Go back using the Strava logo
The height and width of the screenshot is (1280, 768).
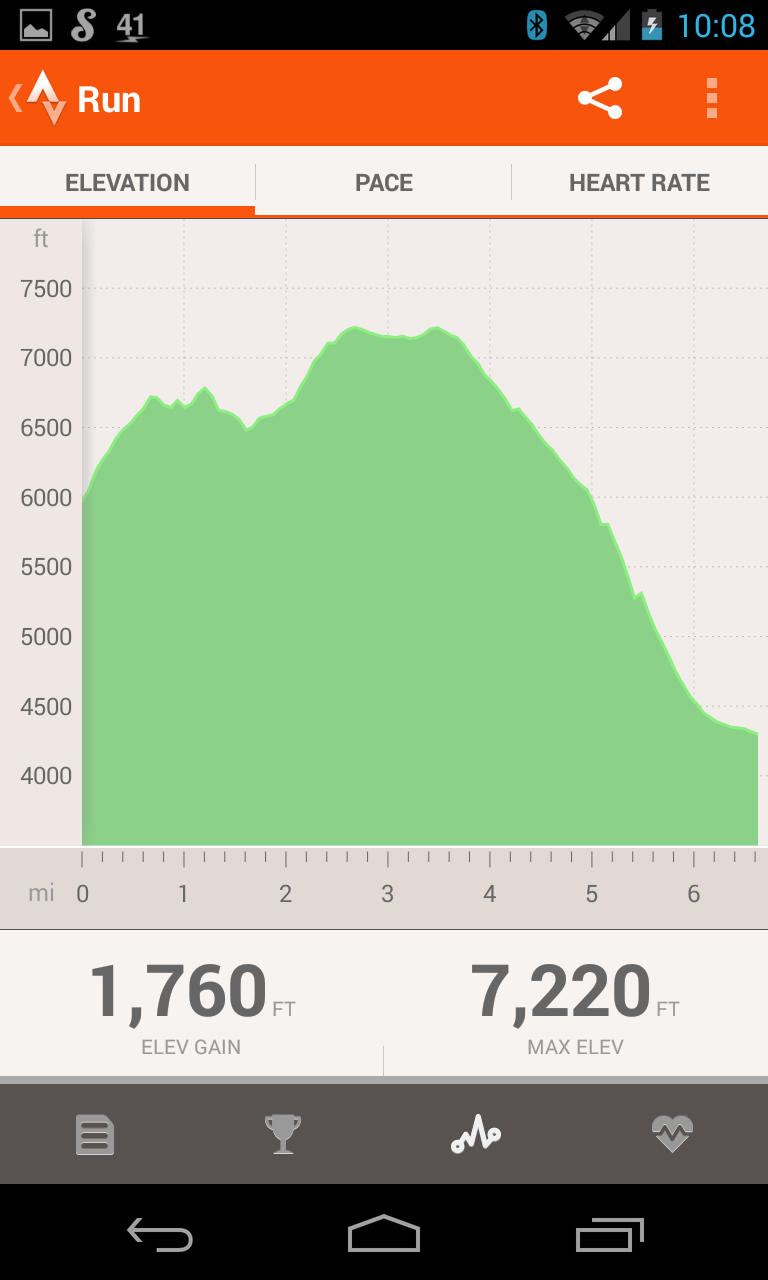click(x=40, y=98)
